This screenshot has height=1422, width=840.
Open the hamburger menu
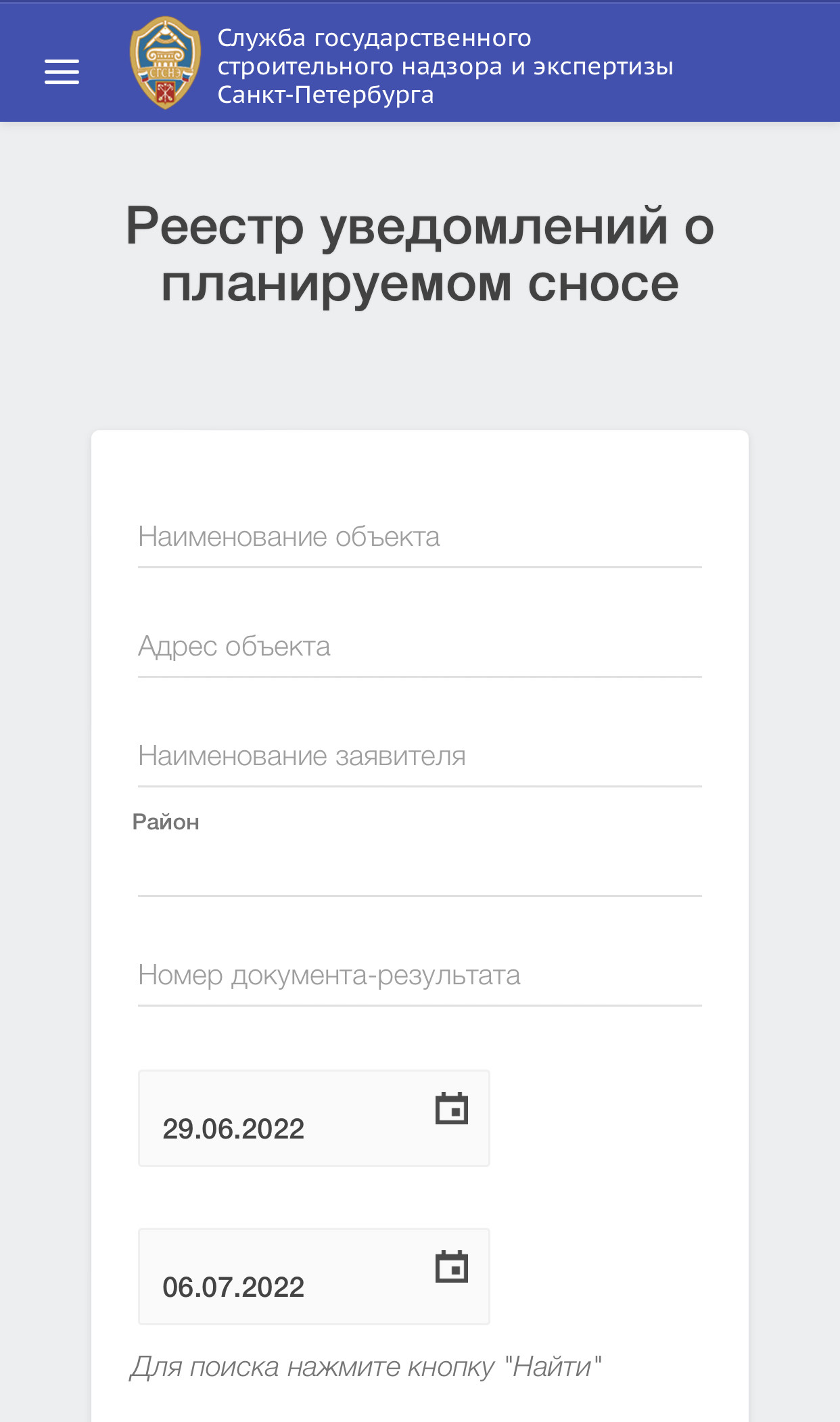[x=62, y=72]
